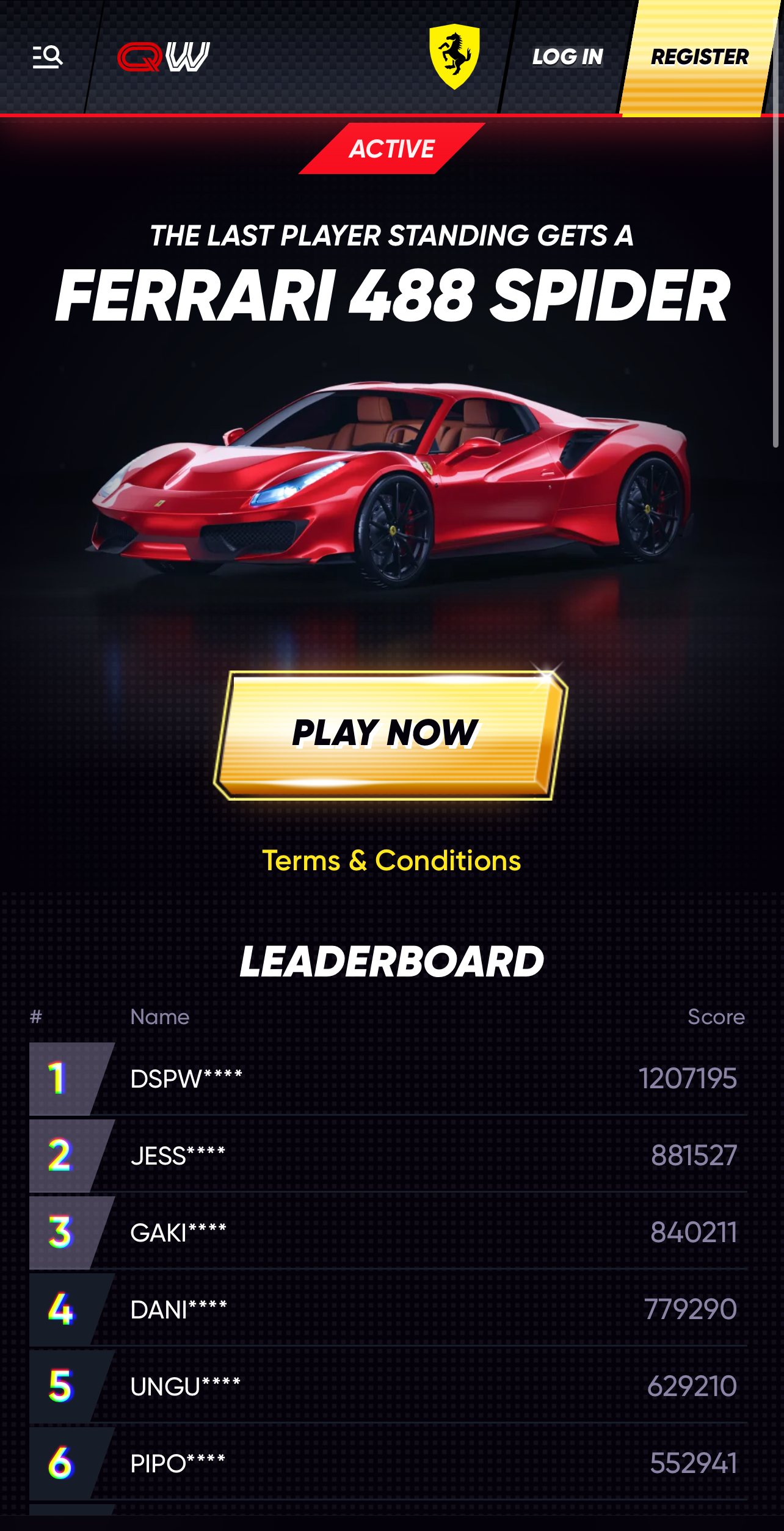Tap the LOG IN button
Viewport: 784px width, 1531px height.
(567, 57)
